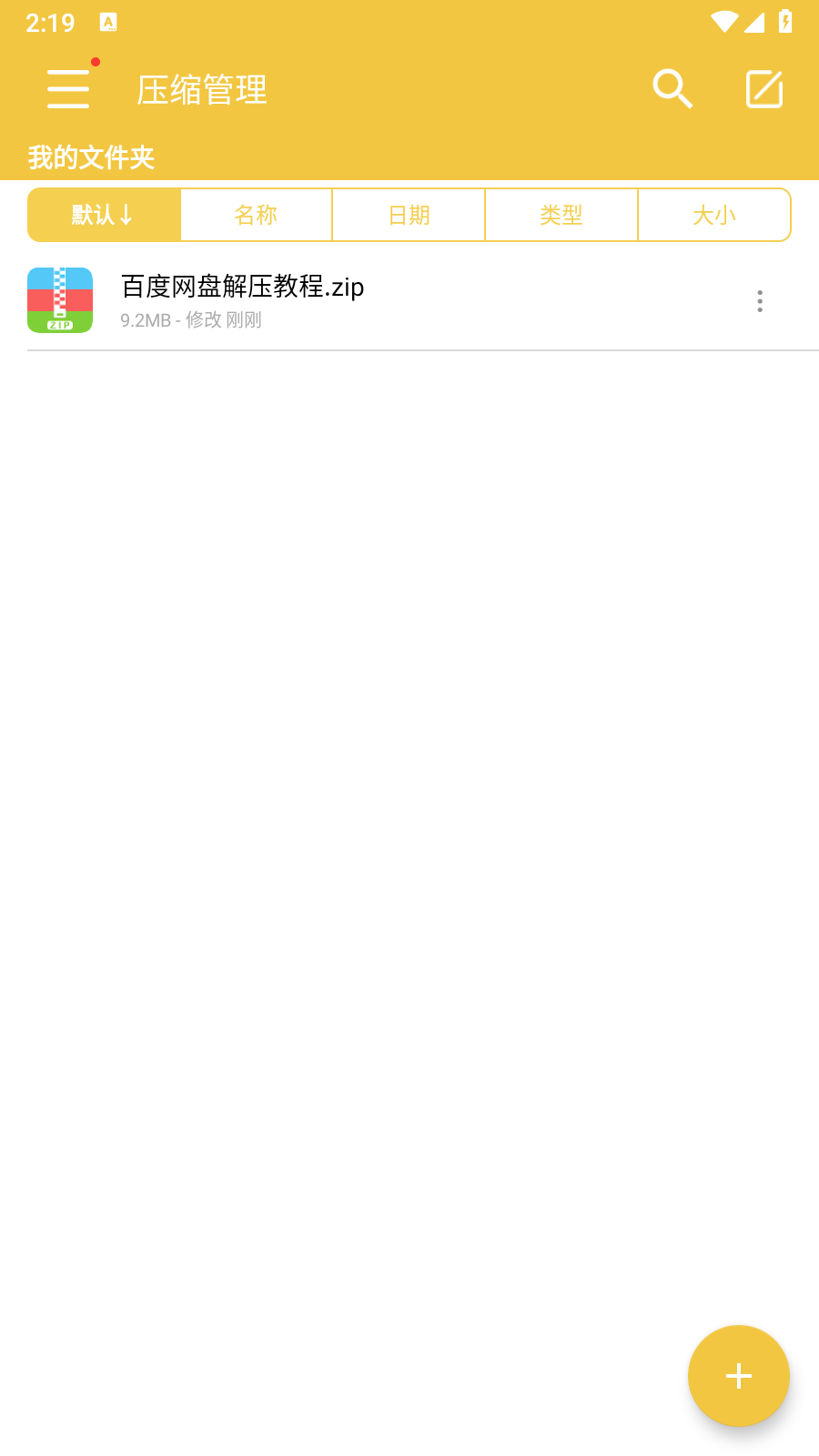Select the 默认 sort option

(x=104, y=216)
